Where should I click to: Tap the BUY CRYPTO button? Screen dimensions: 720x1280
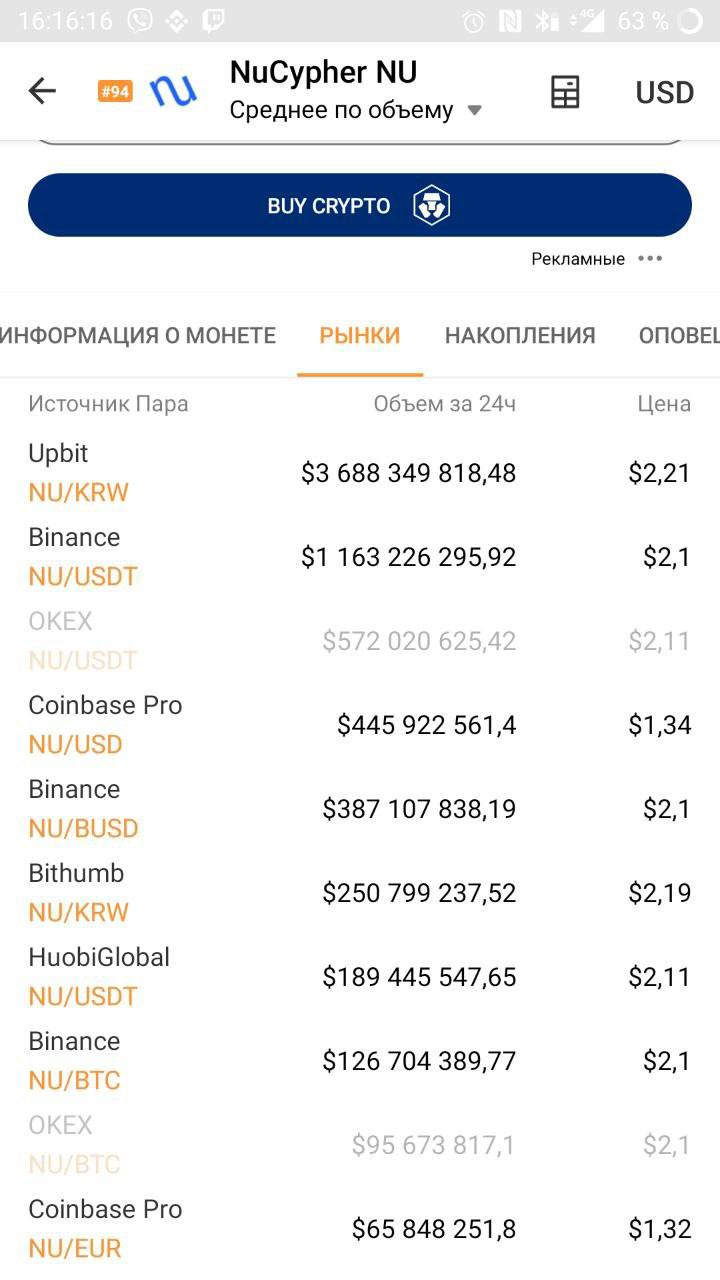coord(360,205)
